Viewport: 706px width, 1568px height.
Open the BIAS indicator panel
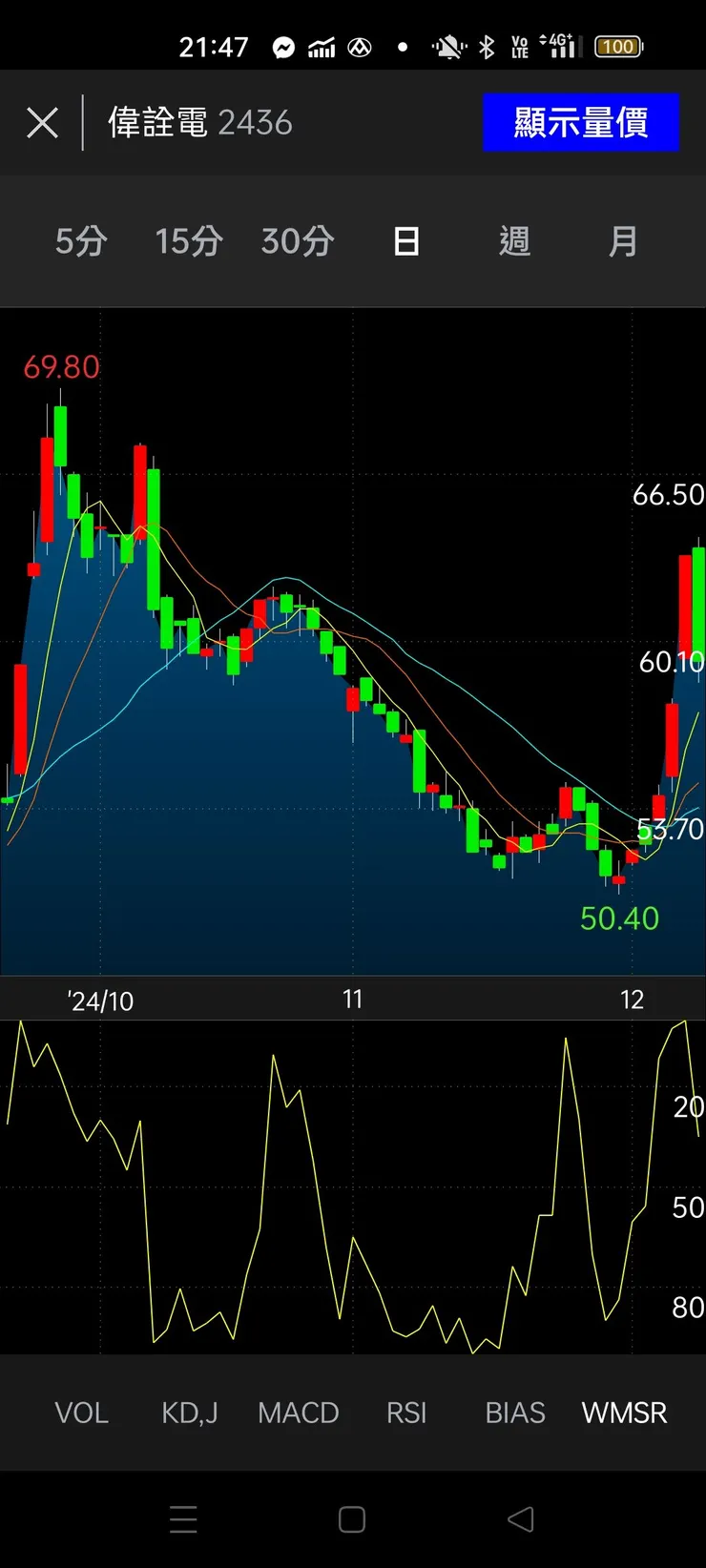(x=514, y=1413)
